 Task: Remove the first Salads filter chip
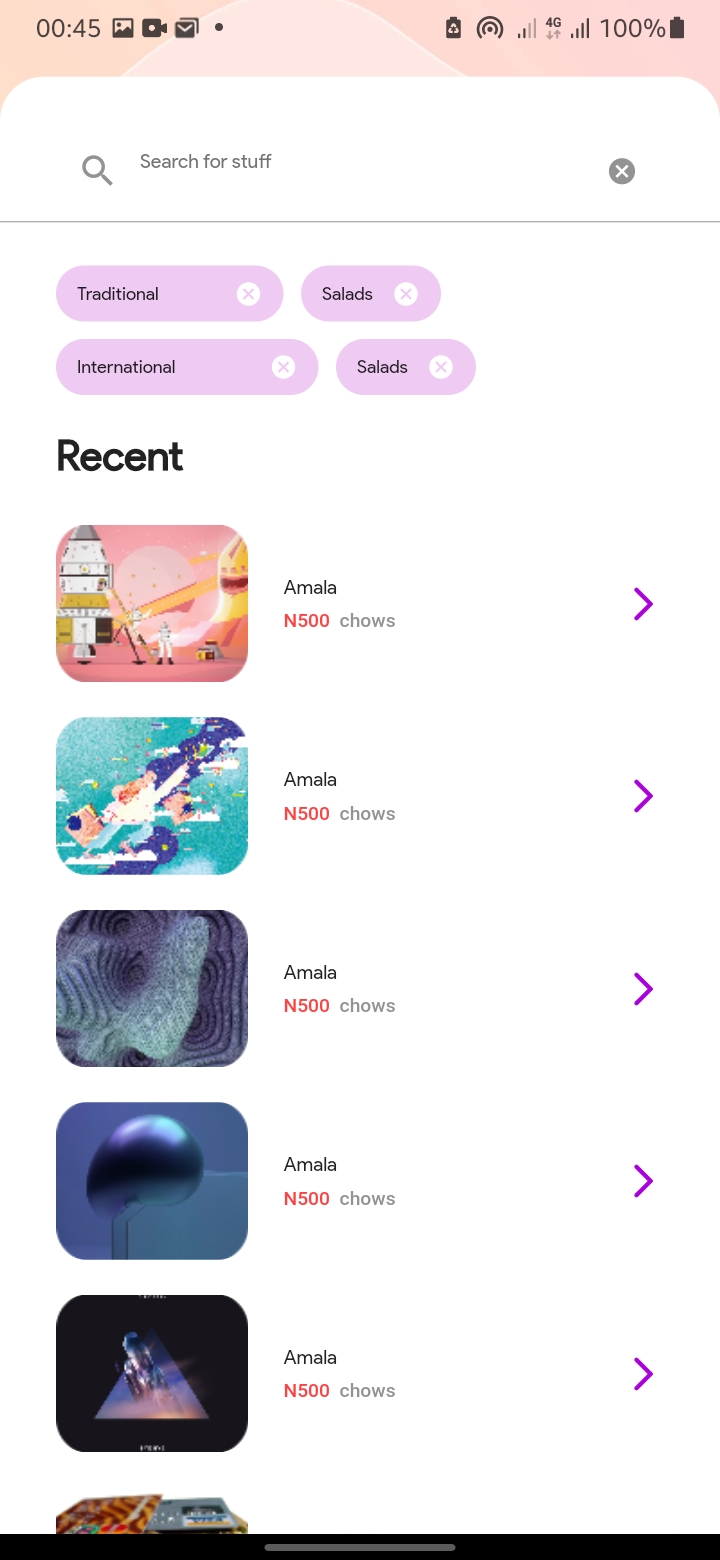tap(405, 293)
